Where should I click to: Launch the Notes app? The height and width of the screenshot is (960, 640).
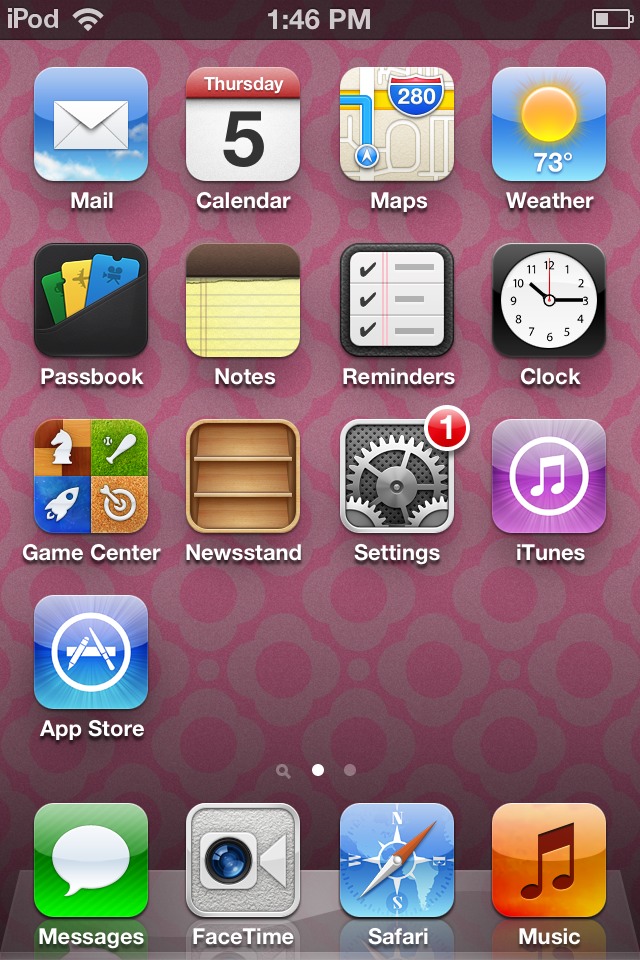pos(243,301)
